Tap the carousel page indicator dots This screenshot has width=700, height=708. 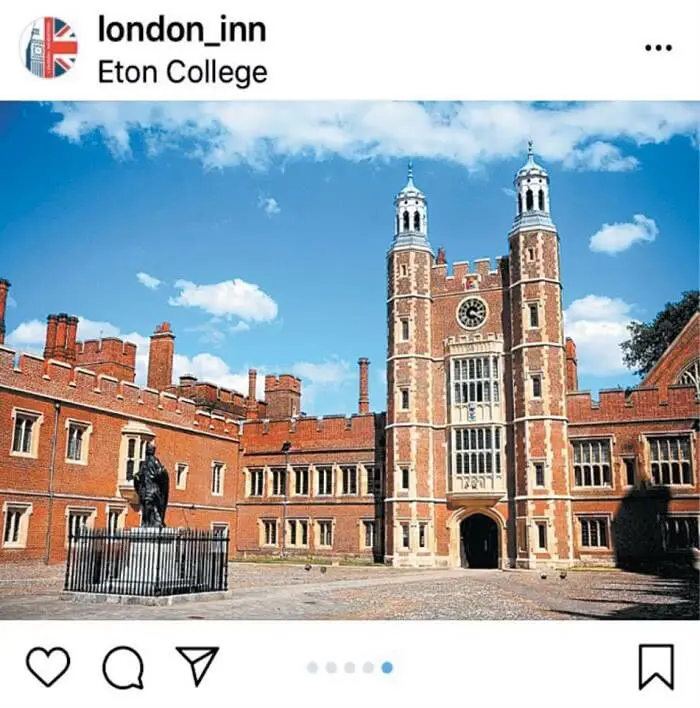349,667
